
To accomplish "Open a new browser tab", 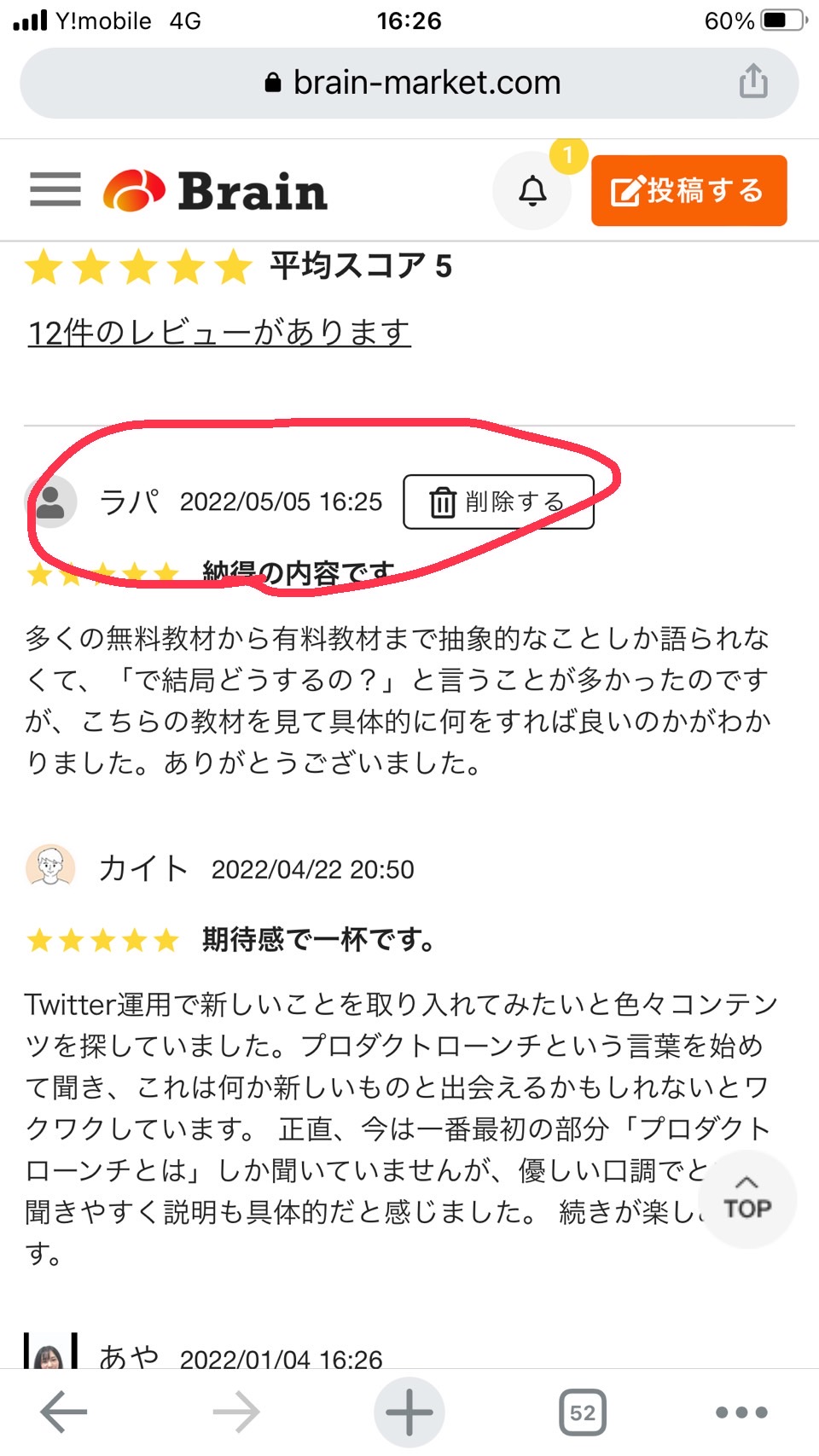I will point(409,1412).
